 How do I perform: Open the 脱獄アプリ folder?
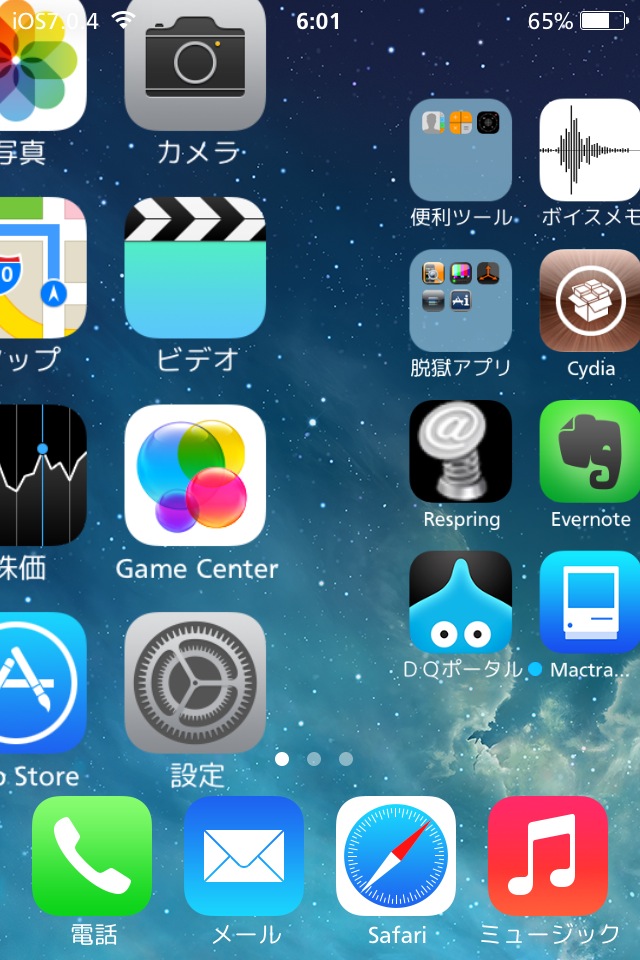click(x=460, y=300)
